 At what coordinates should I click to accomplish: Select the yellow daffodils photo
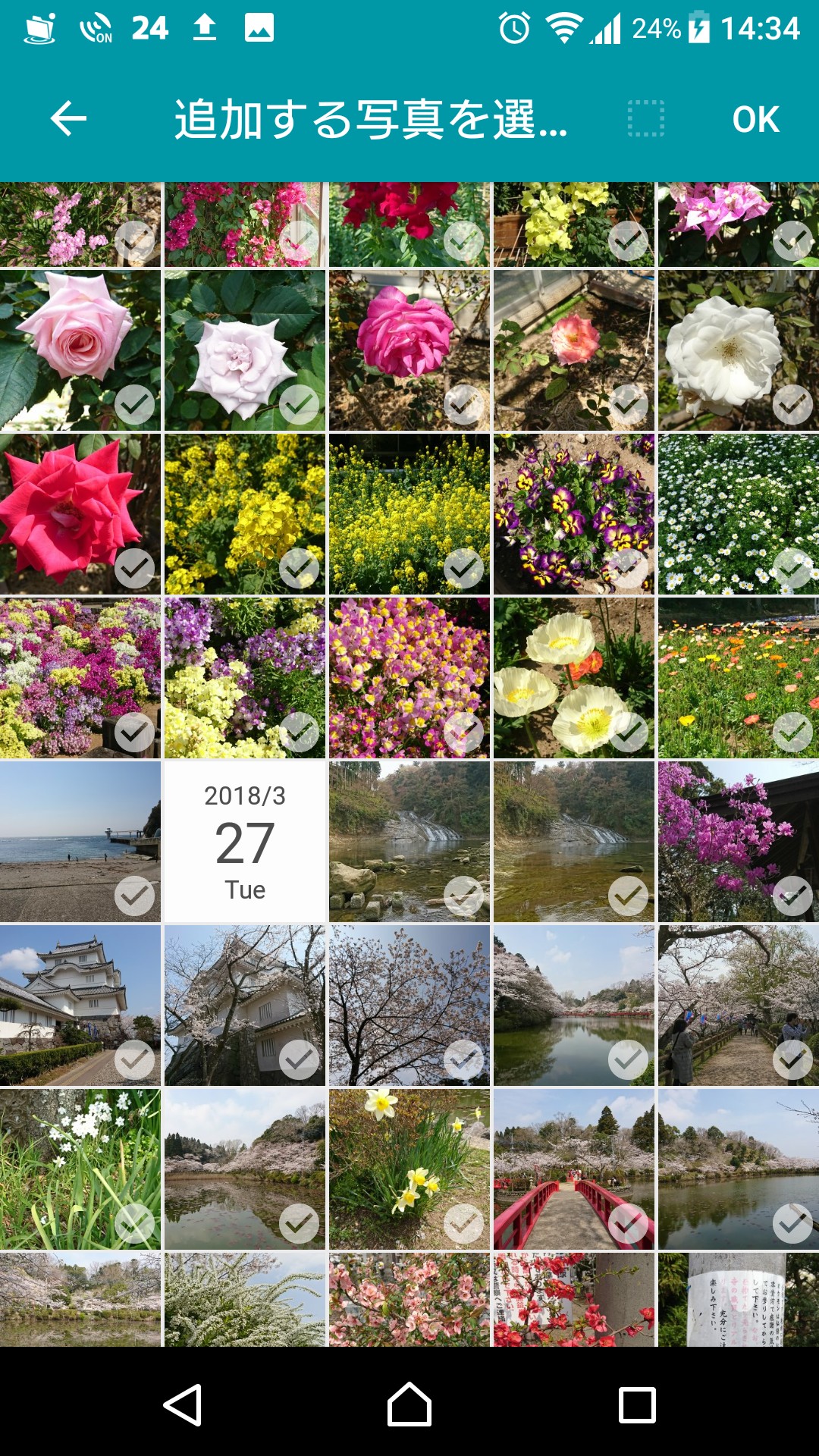(x=409, y=1169)
